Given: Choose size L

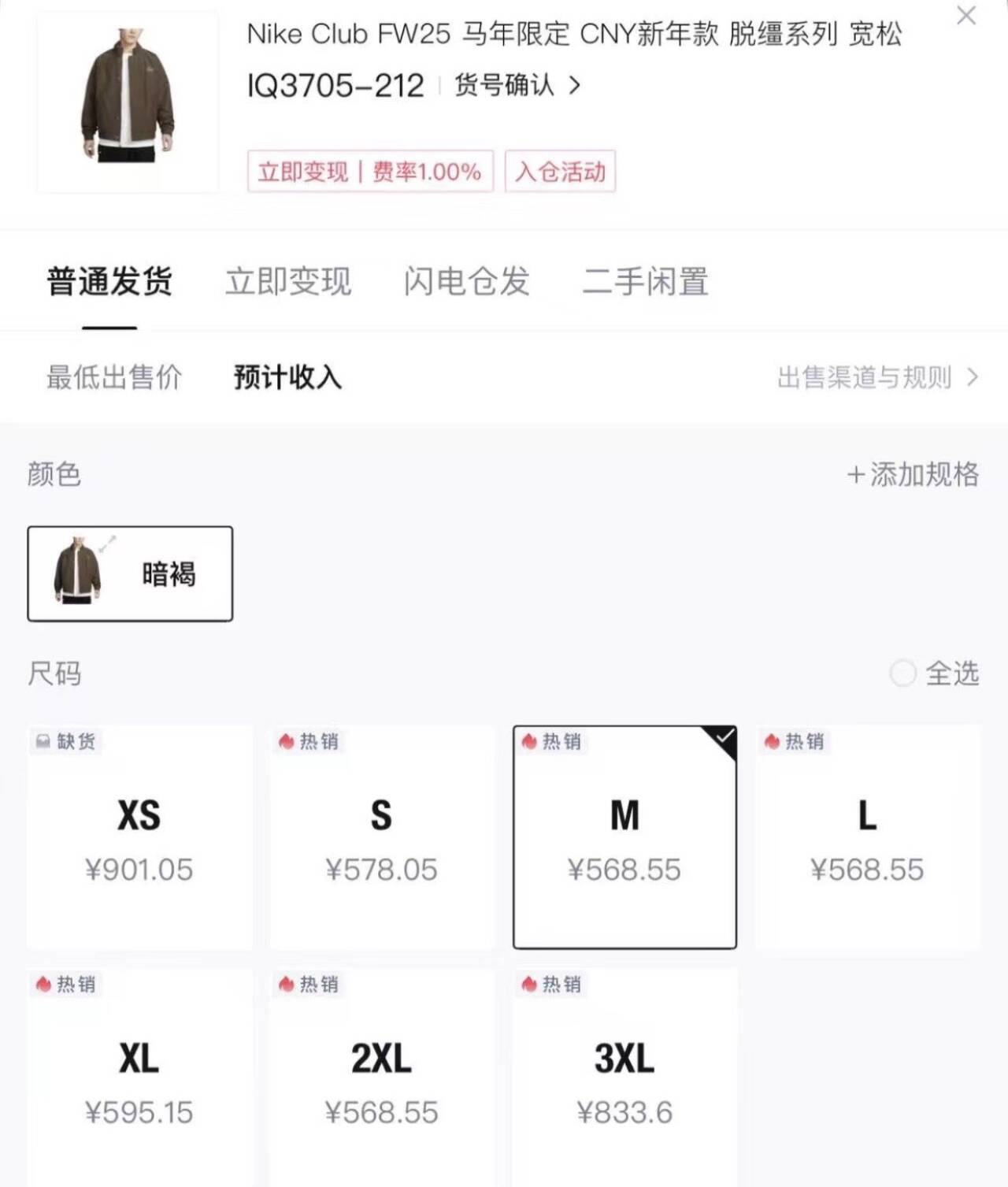Looking at the screenshot, I should click(867, 836).
